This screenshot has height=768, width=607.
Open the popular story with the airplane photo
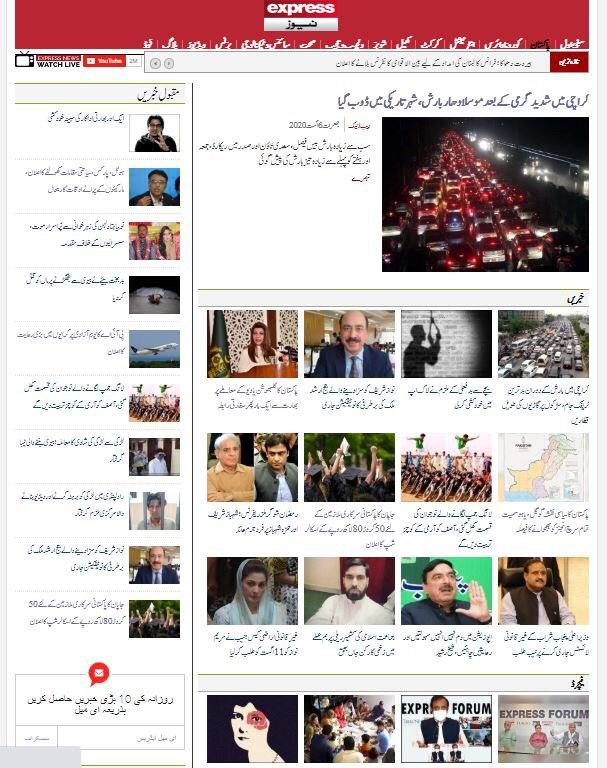tap(154, 349)
